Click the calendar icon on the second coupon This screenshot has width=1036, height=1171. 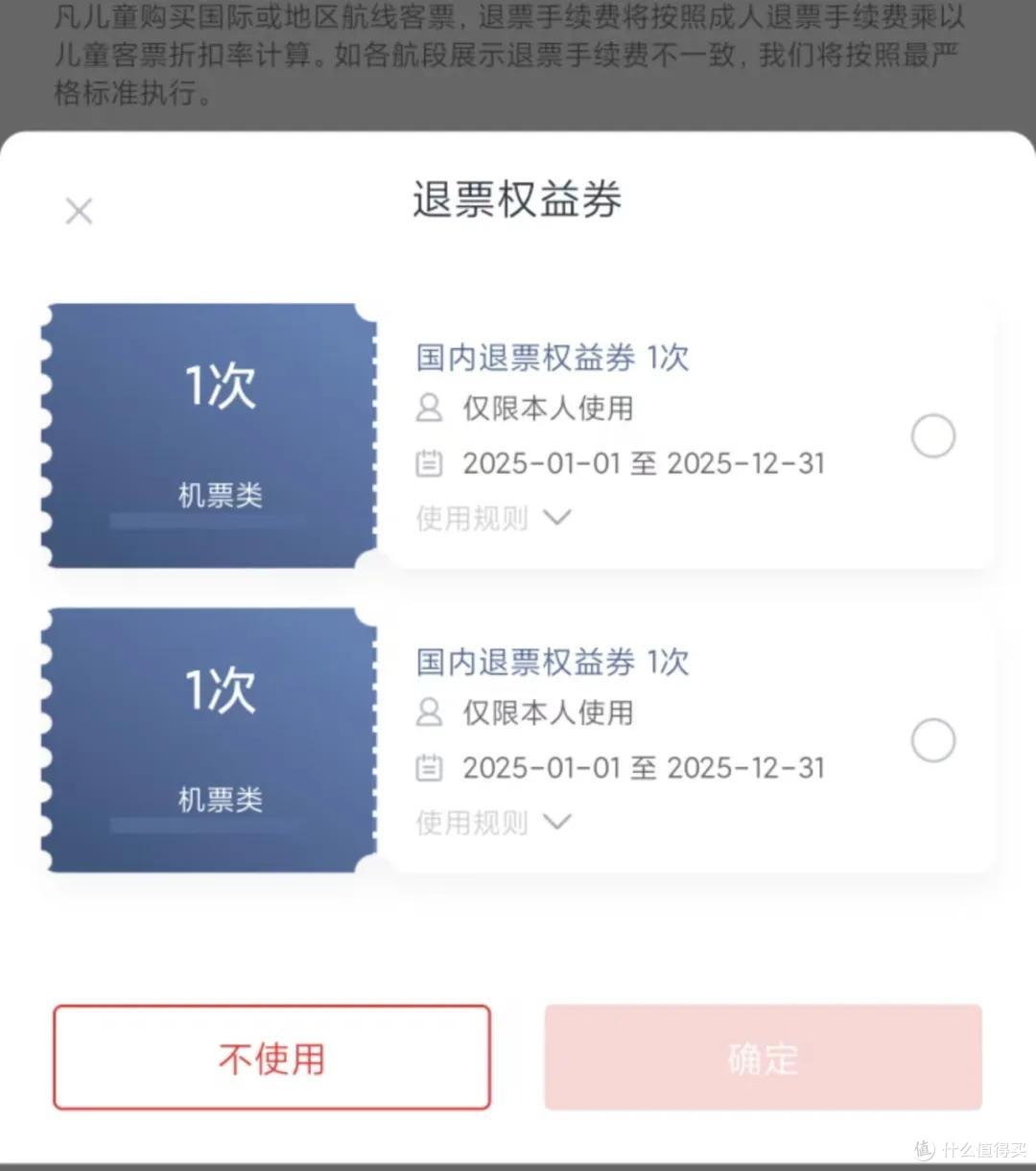(429, 767)
